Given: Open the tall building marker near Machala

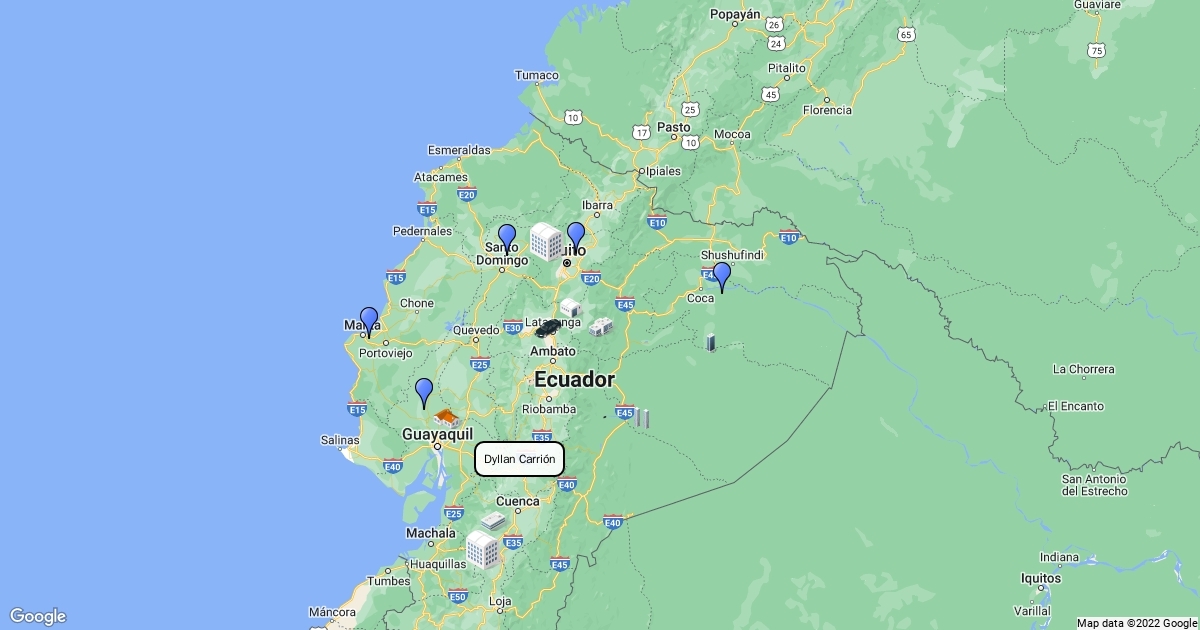Looking at the screenshot, I should [x=482, y=549].
